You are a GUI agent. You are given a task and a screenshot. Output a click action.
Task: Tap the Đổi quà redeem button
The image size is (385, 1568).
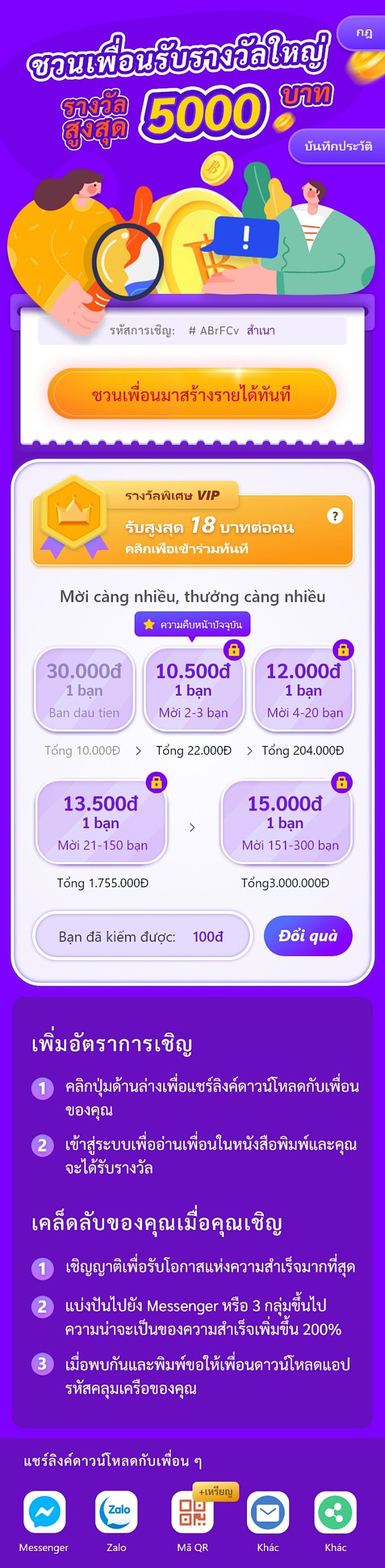click(x=308, y=935)
